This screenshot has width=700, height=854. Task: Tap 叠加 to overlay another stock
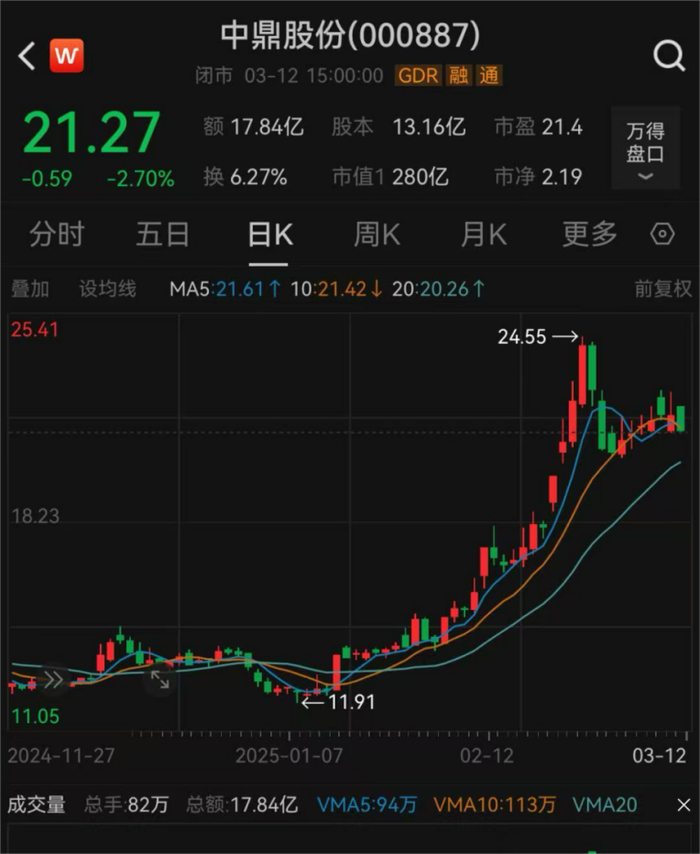point(30,289)
